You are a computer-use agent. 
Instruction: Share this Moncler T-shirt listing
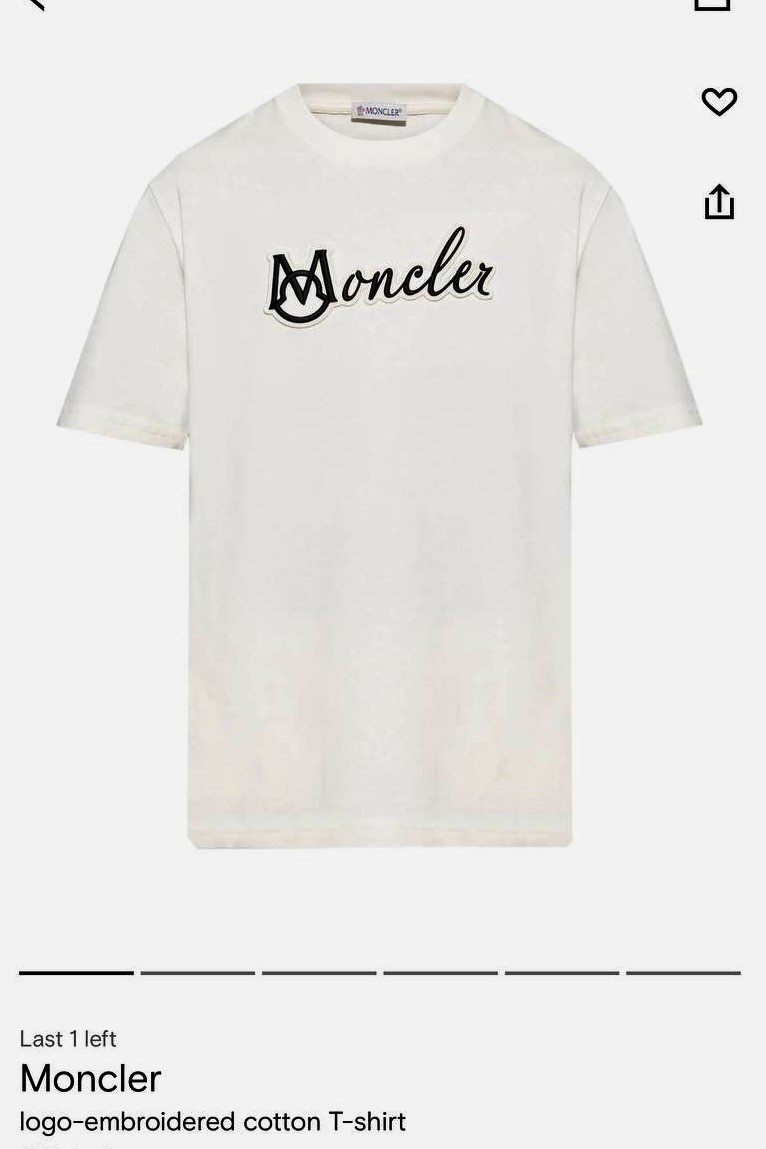tap(719, 202)
